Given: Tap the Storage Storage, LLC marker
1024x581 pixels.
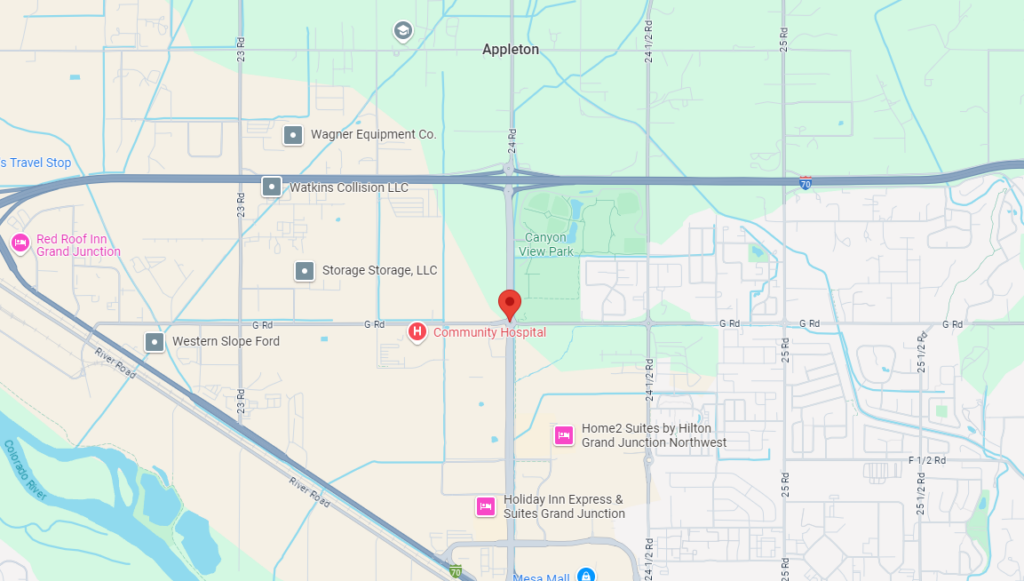Looking at the screenshot, I should [305, 271].
